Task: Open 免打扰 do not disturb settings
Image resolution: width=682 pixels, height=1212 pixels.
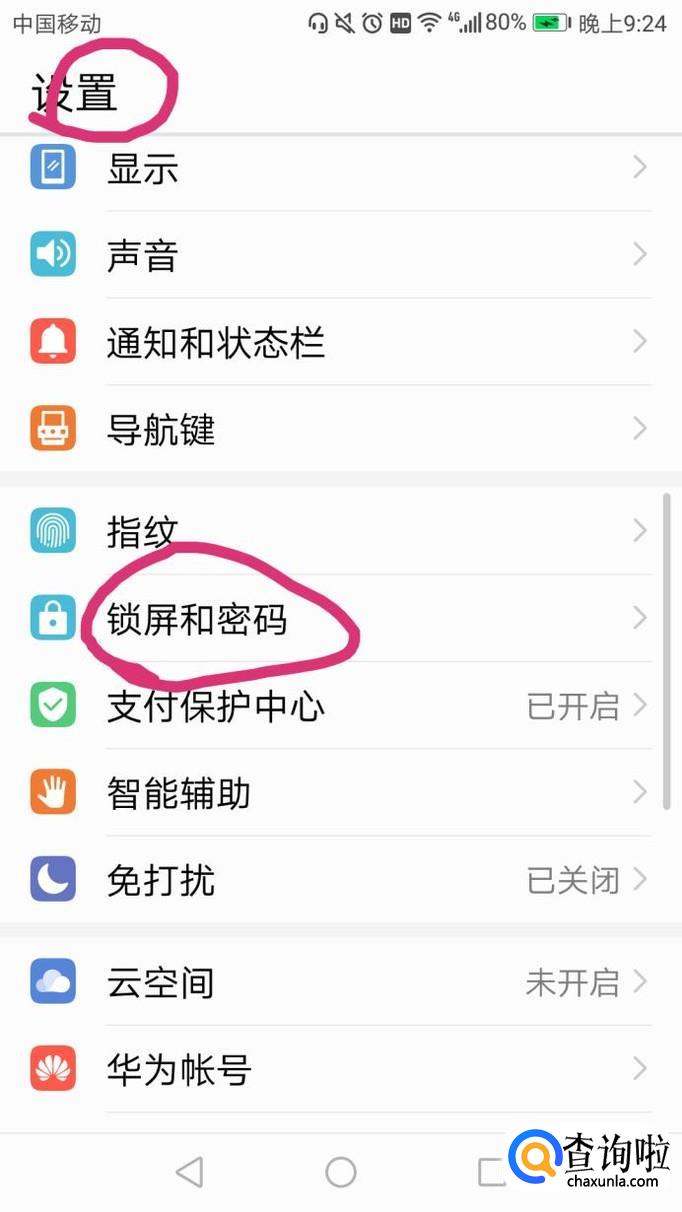Action: click(x=341, y=880)
